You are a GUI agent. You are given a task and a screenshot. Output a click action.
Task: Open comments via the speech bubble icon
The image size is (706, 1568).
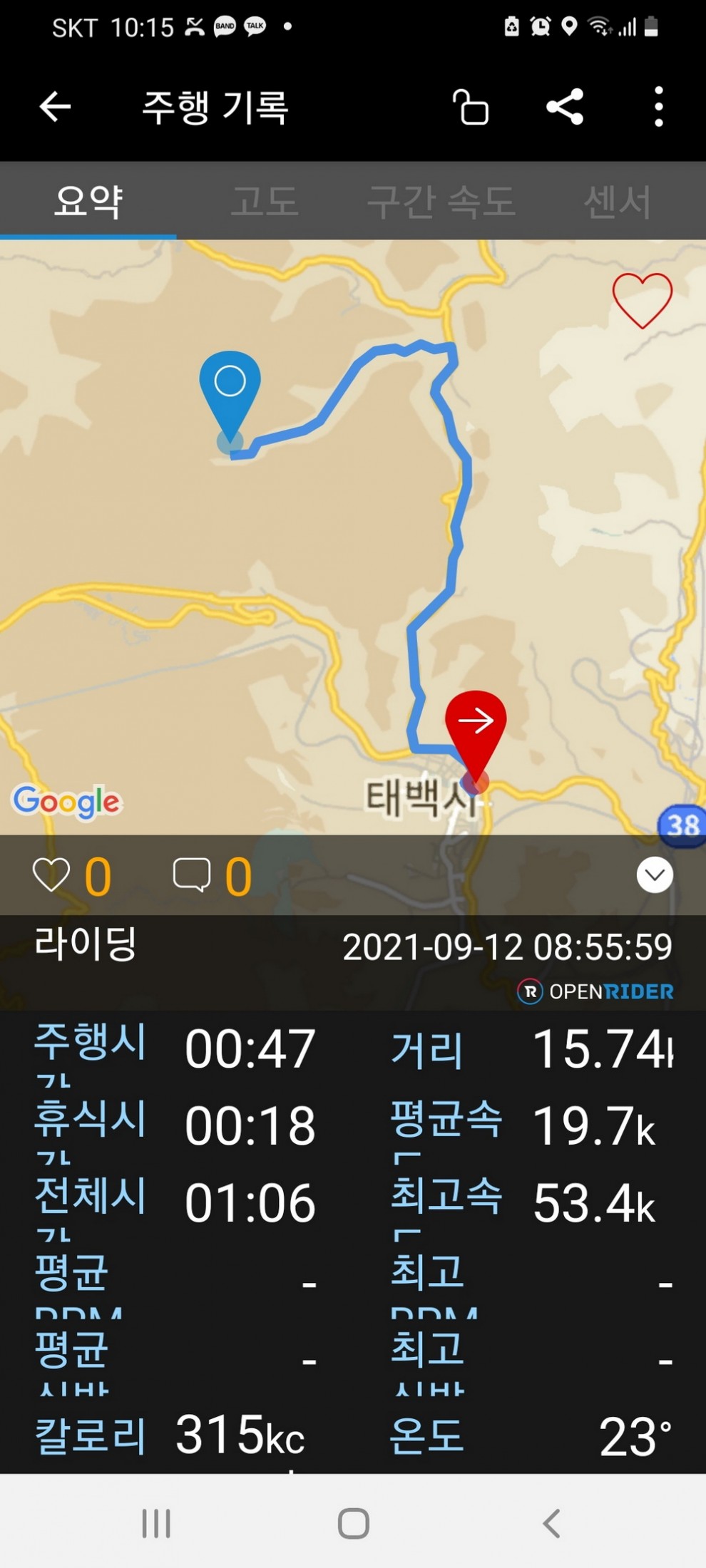[x=191, y=875]
